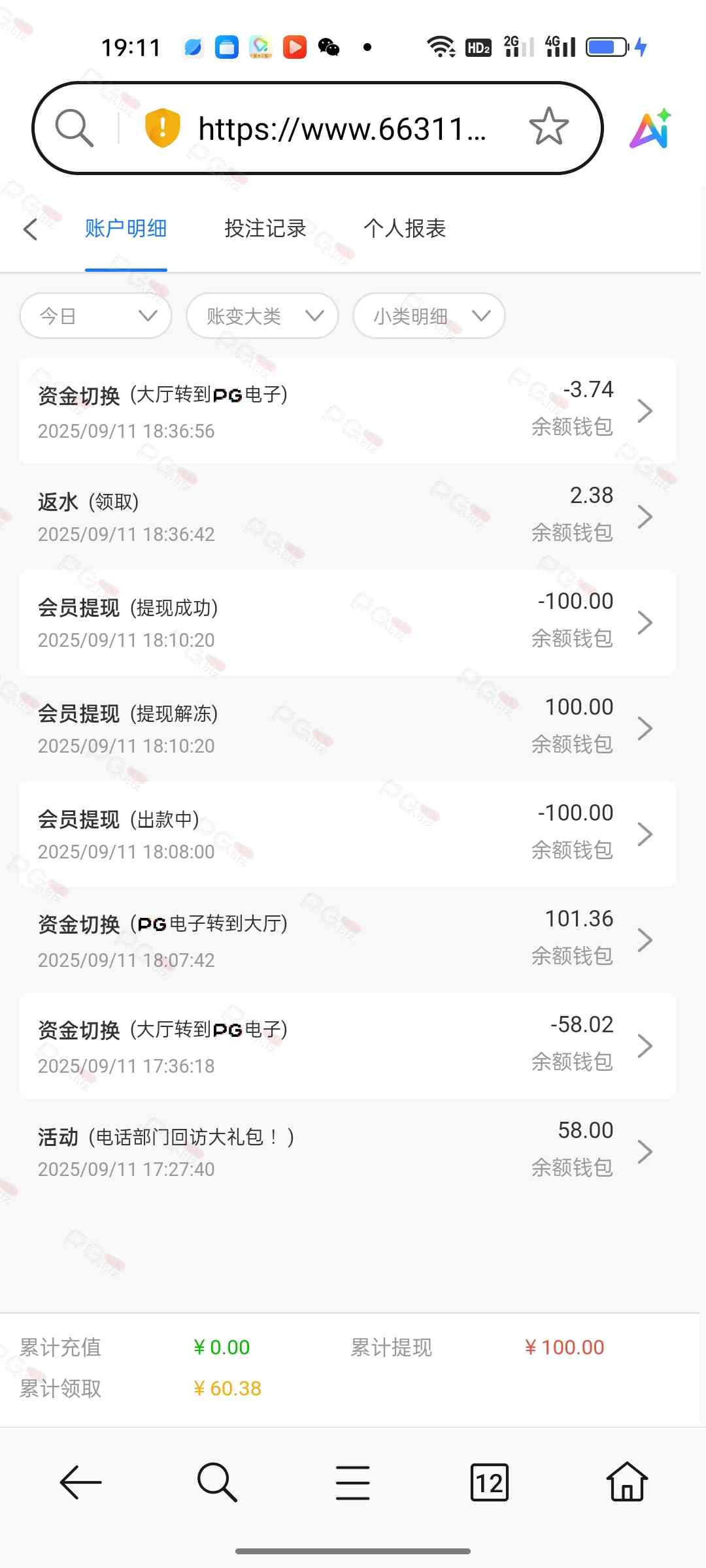Open the -3.74 资金切换 record
Viewport: 706px width, 1568px height.
coord(347,411)
